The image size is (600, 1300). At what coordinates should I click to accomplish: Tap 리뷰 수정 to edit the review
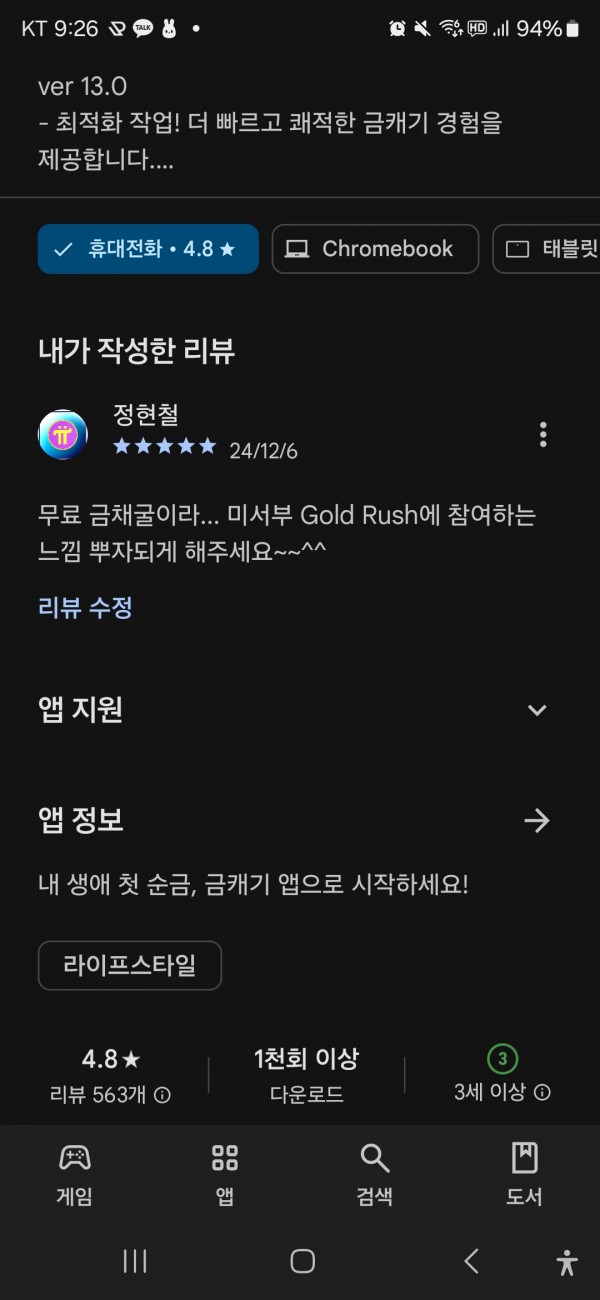(x=86, y=607)
